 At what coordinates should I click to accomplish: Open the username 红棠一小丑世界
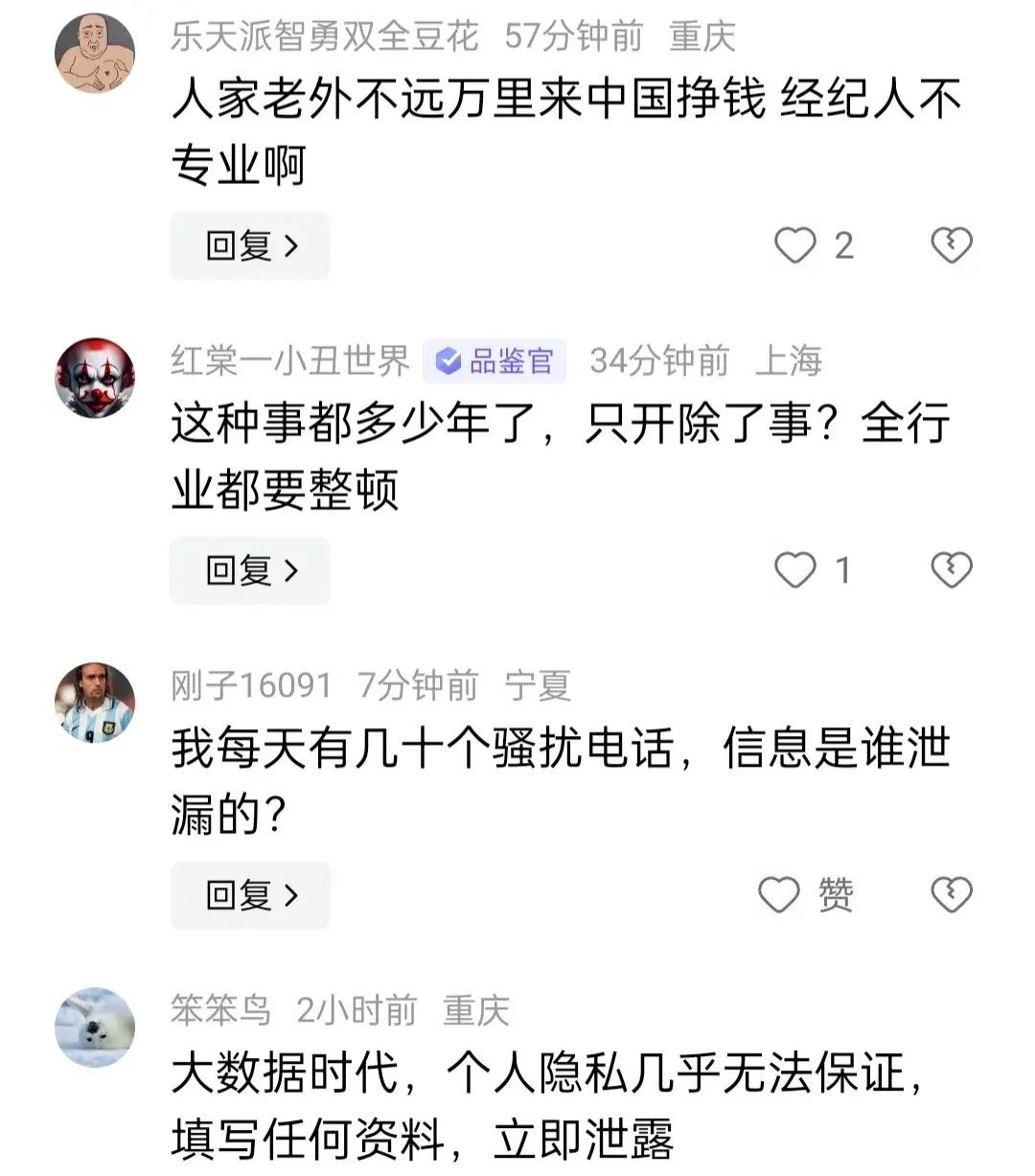pos(290,361)
